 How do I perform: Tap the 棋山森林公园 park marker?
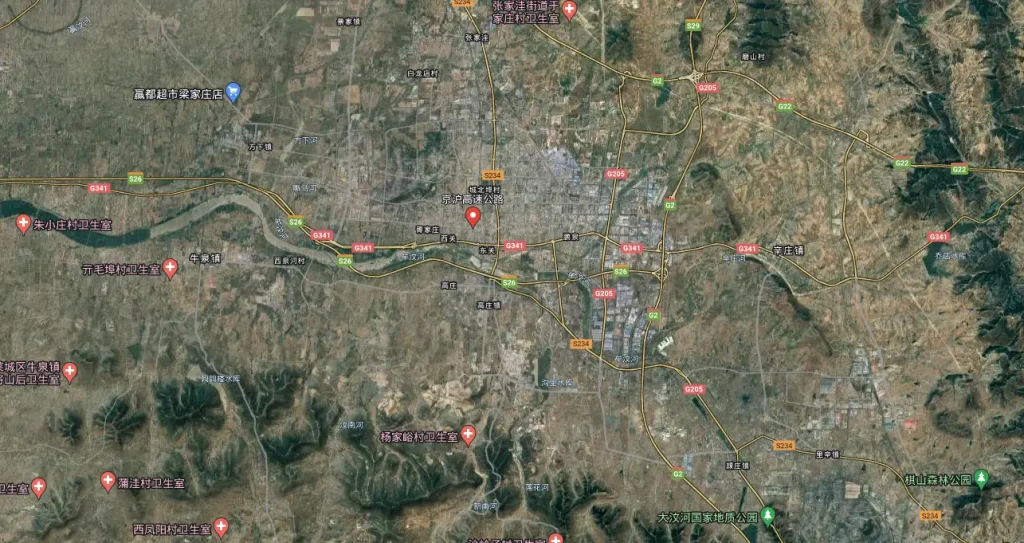click(x=982, y=479)
